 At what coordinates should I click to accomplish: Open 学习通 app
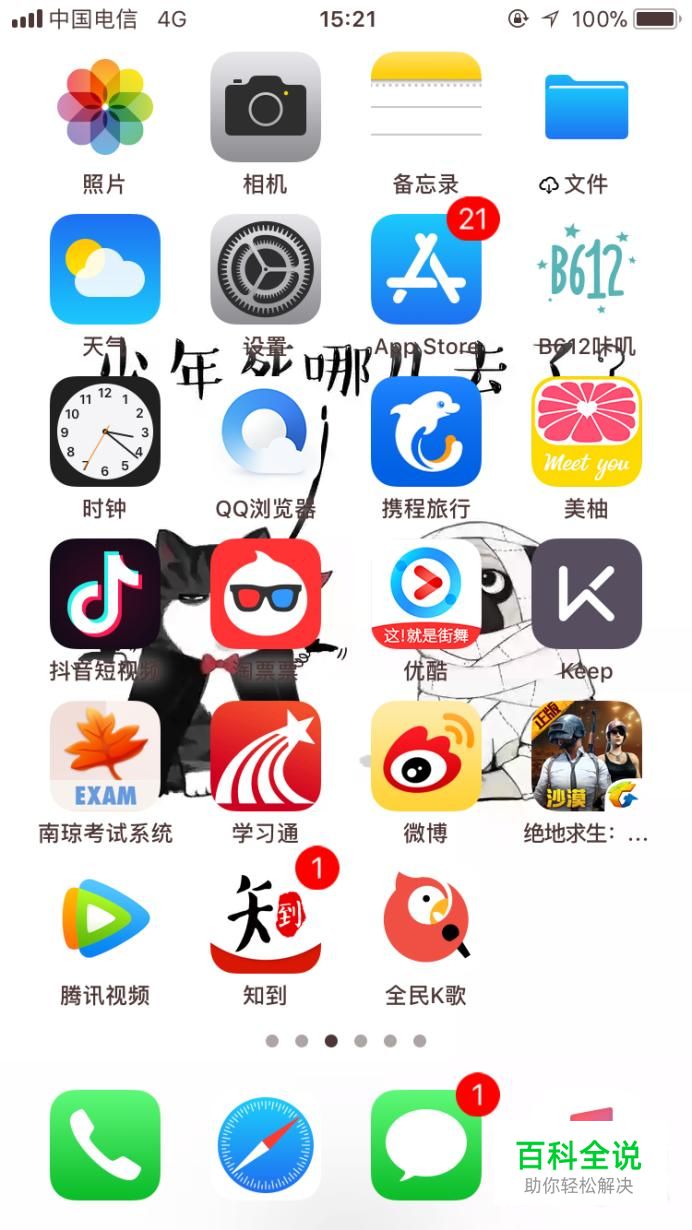pyautogui.click(x=265, y=755)
